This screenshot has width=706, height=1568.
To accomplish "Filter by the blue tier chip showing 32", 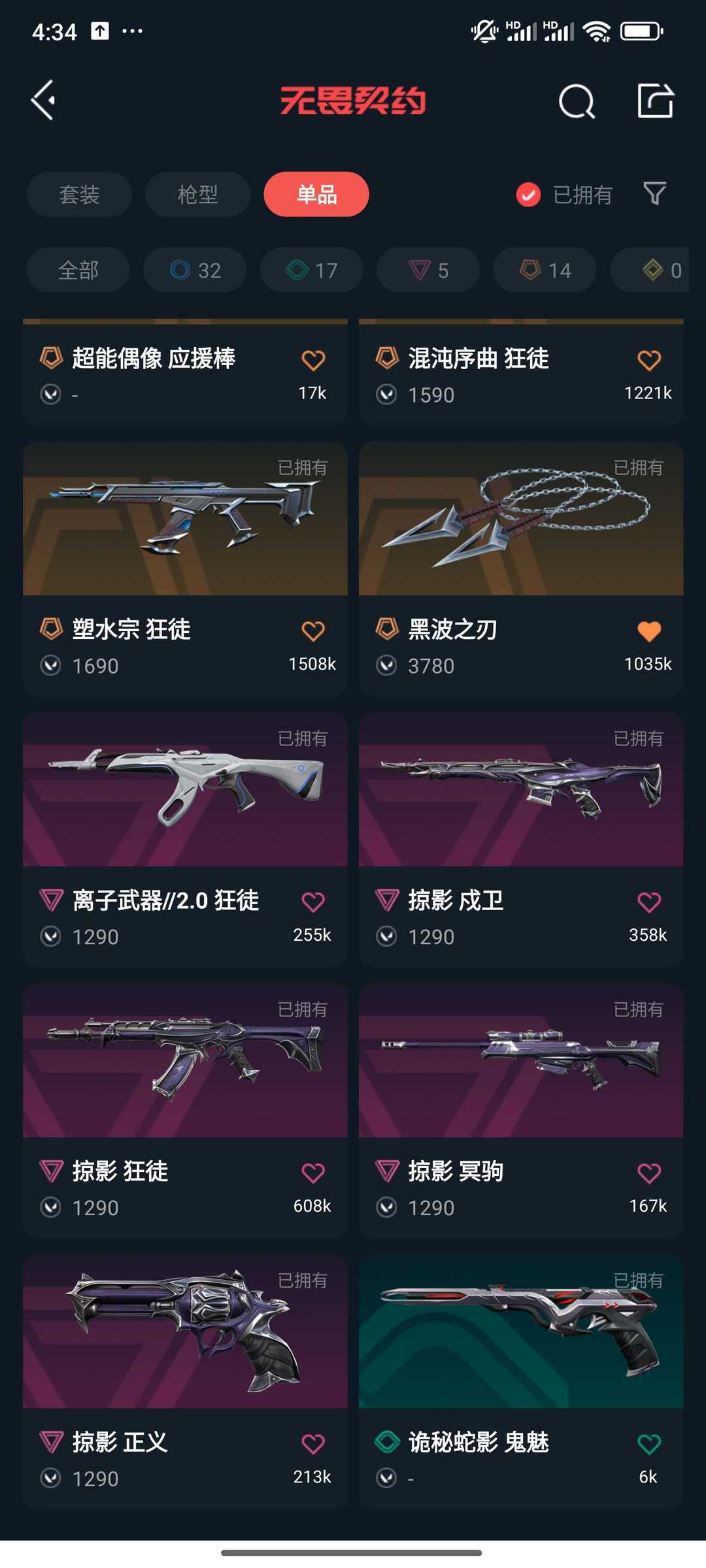I will point(195,270).
